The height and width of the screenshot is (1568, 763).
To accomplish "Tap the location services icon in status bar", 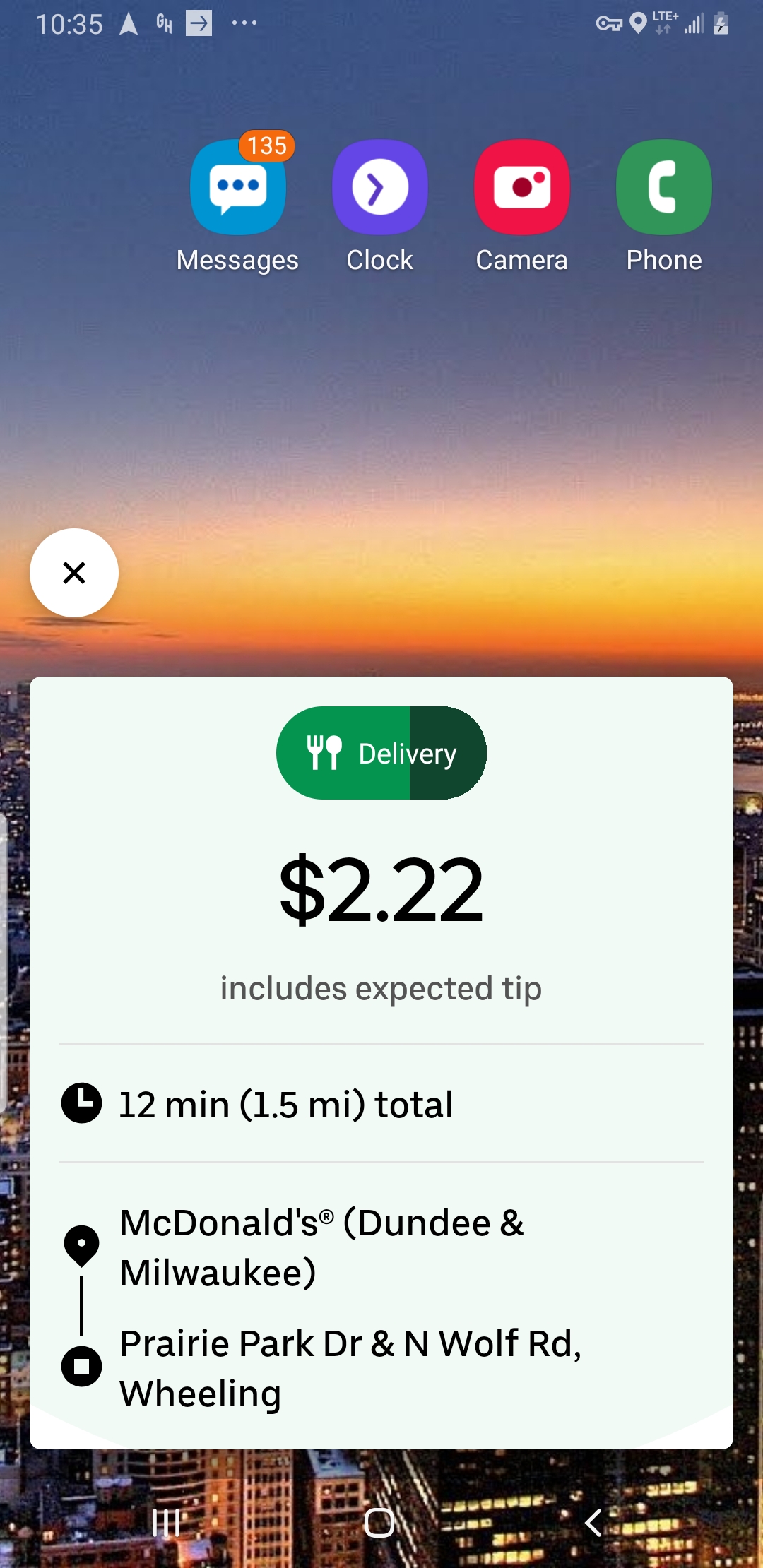I will [638, 23].
